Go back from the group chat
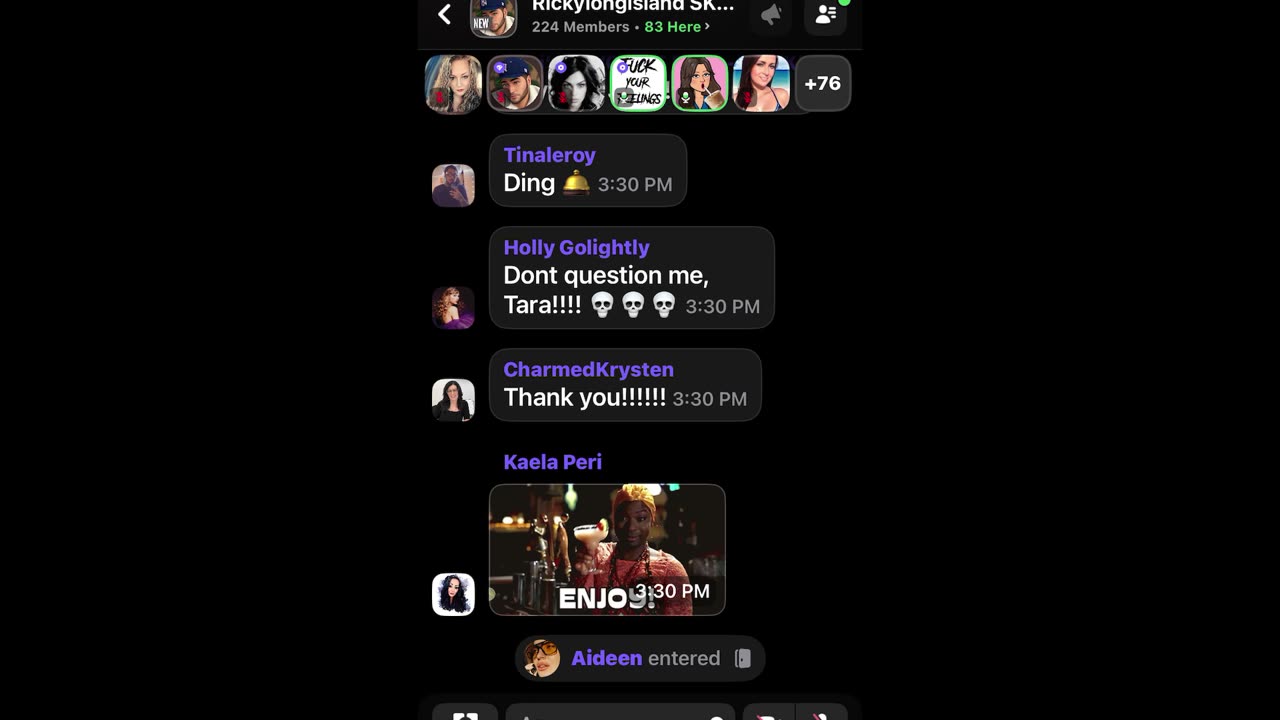Viewport: 1280px width, 720px height. [x=445, y=14]
